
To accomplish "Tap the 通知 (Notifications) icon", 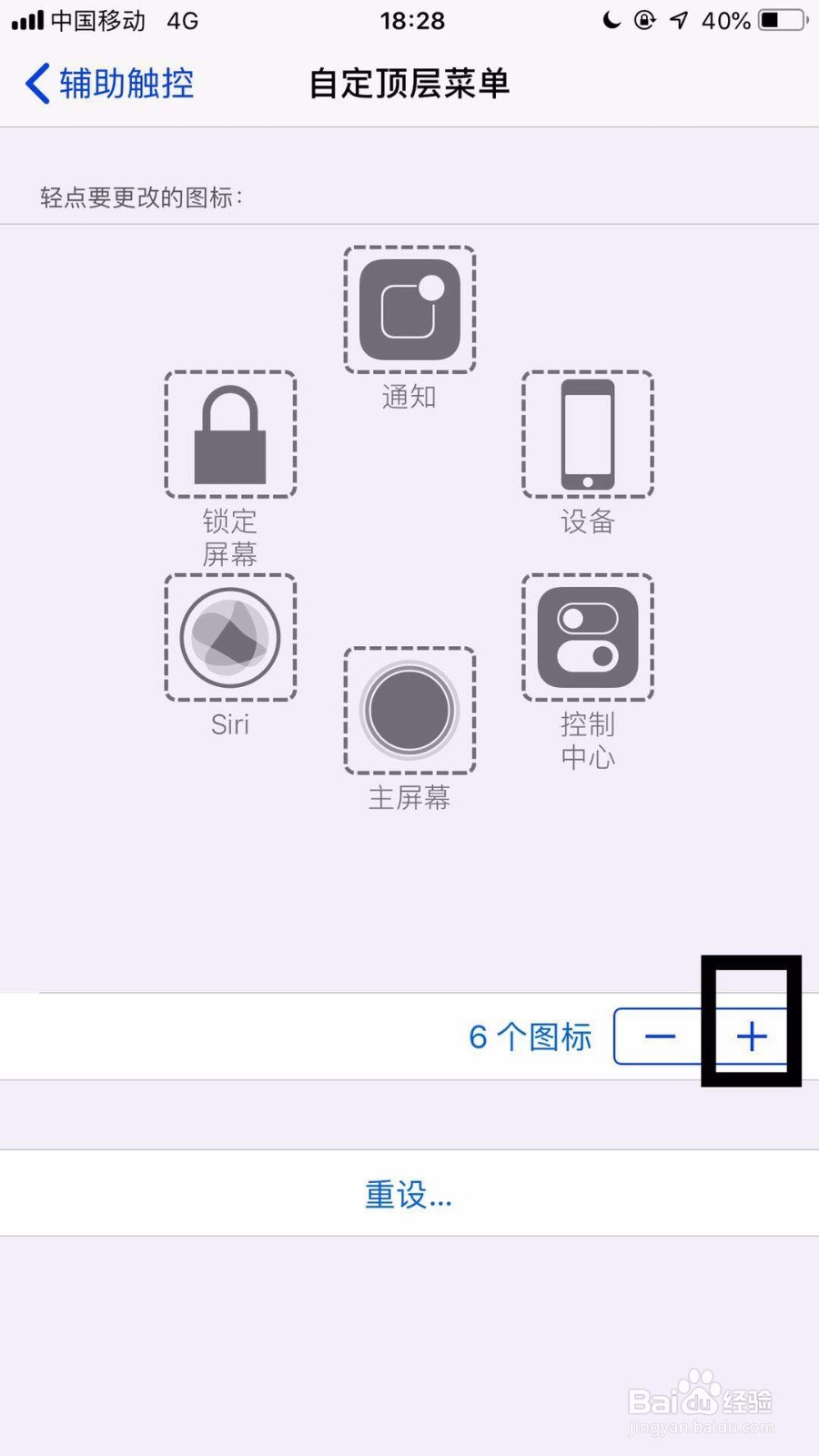I will (409, 309).
